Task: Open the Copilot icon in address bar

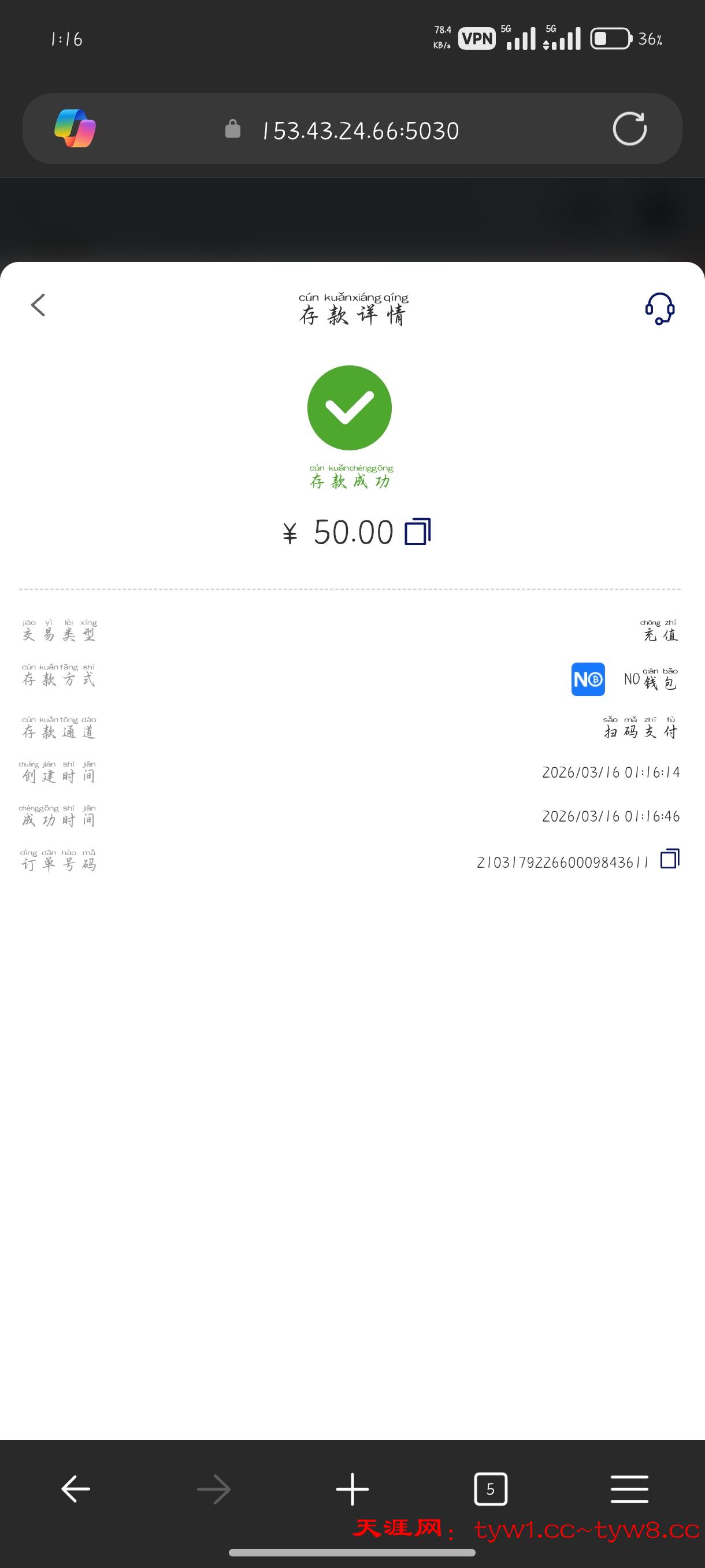Action: [75, 128]
